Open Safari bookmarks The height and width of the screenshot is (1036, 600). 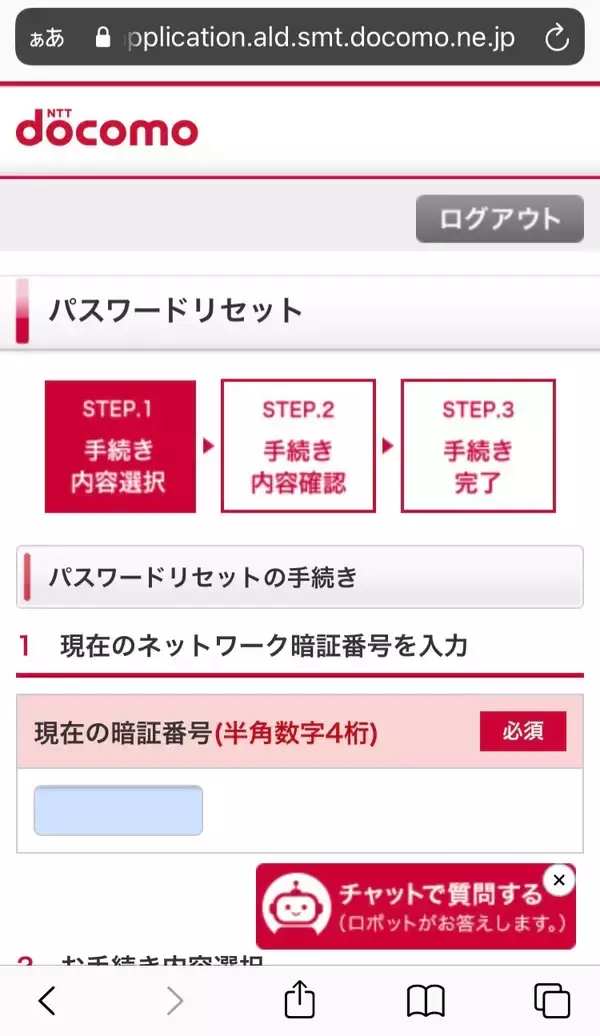coord(425,999)
